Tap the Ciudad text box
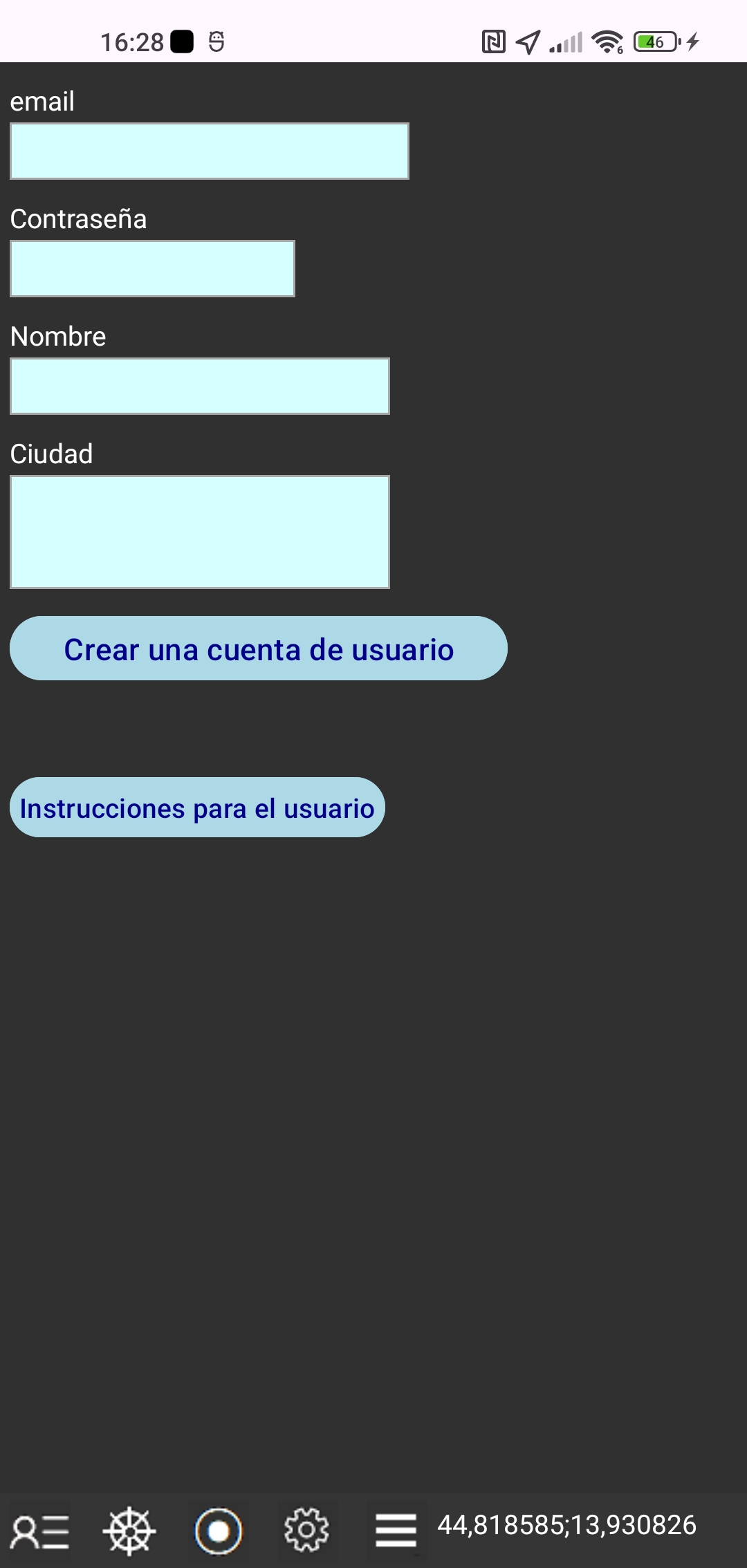Viewport: 747px width, 1568px height. tap(199, 532)
